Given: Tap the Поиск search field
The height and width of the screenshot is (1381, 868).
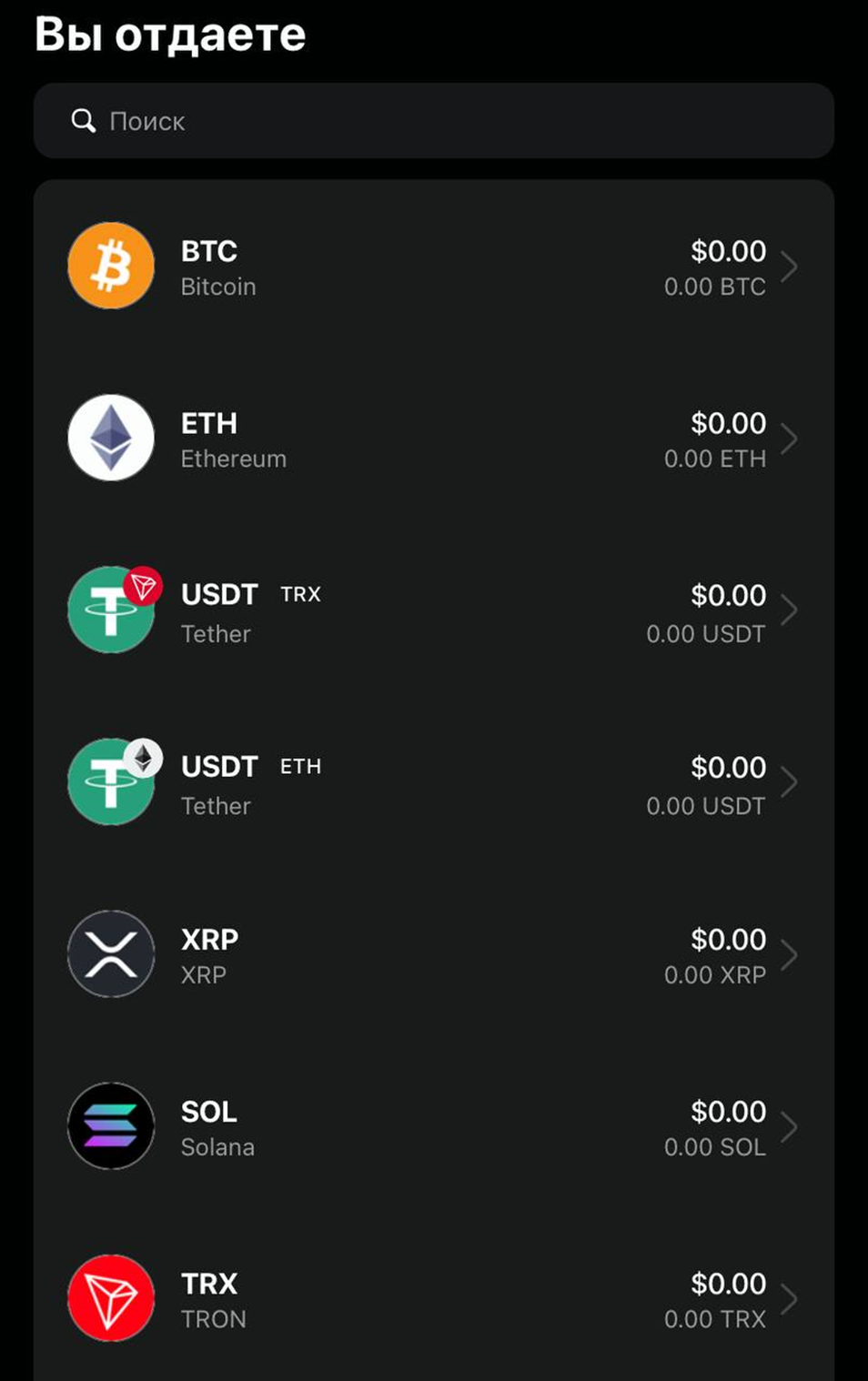Looking at the screenshot, I should pyautogui.click(x=433, y=121).
